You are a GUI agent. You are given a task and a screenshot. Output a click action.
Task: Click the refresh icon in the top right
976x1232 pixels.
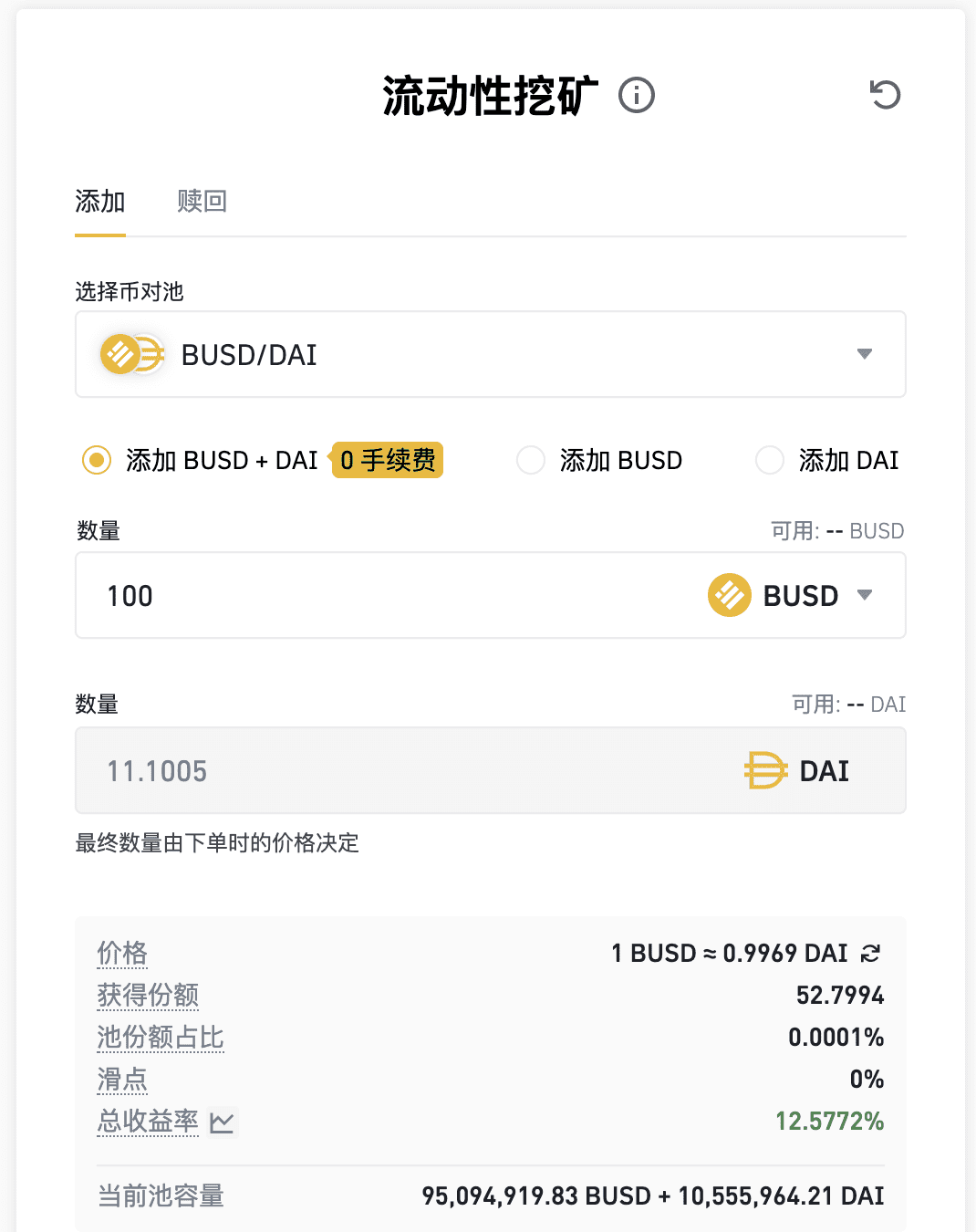[x=884, y=95]
